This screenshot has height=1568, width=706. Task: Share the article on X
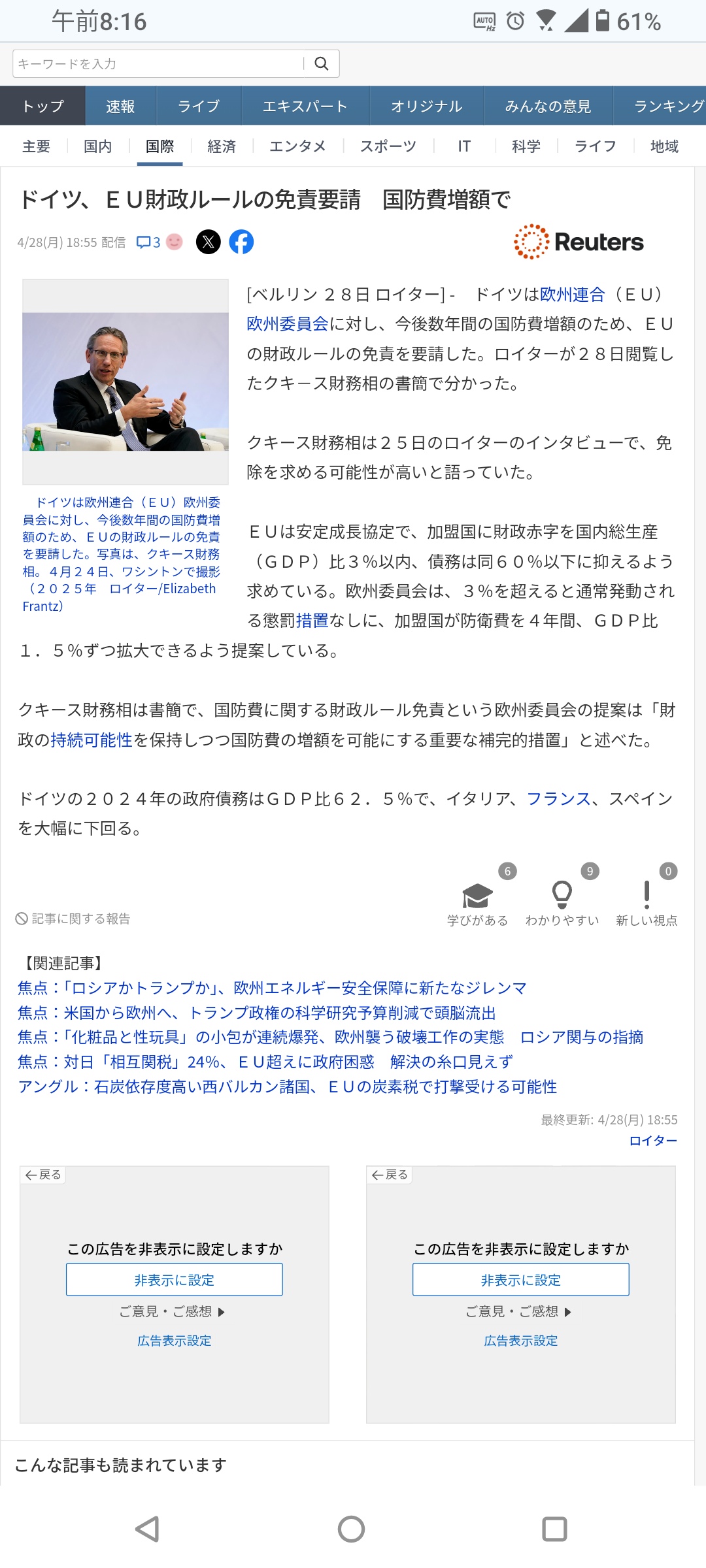(x=209, y=242)
